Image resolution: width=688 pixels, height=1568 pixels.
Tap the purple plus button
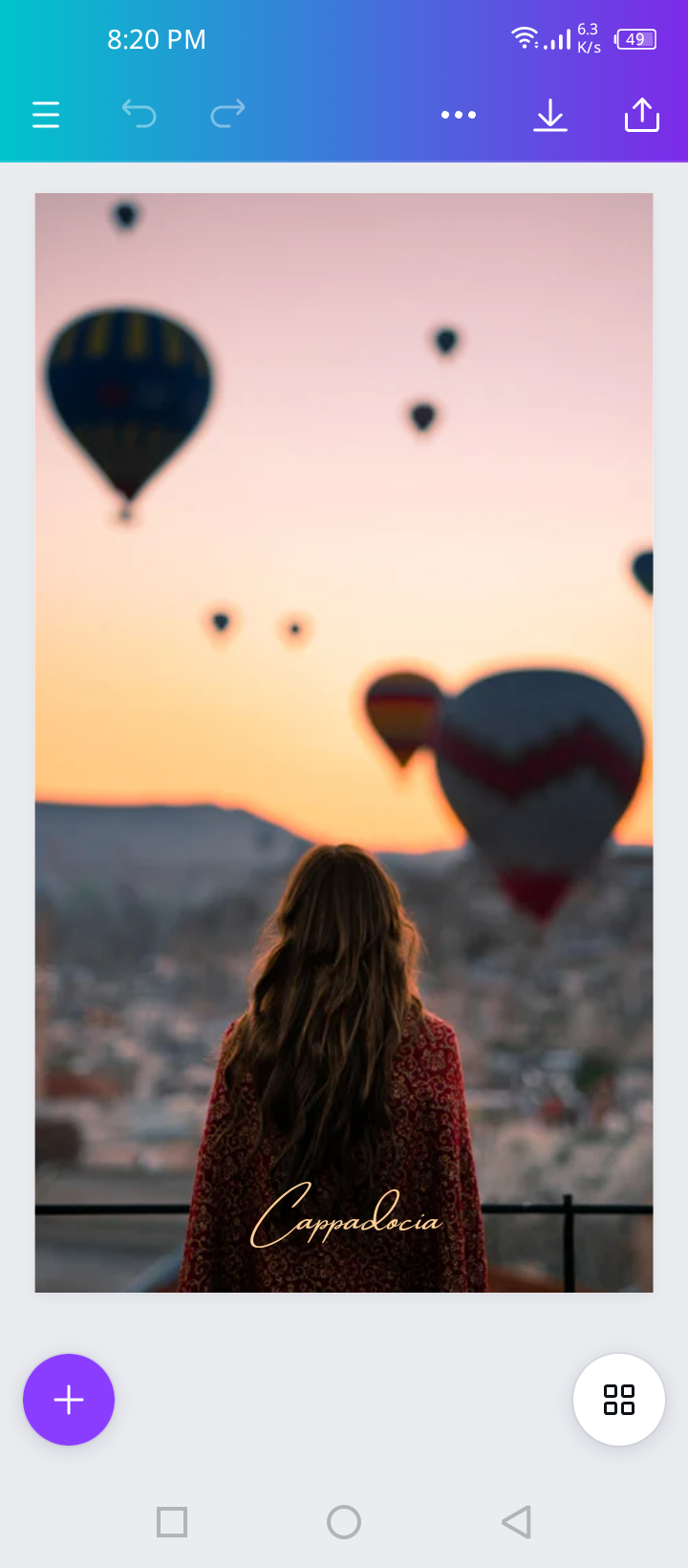click(69, 1400)
